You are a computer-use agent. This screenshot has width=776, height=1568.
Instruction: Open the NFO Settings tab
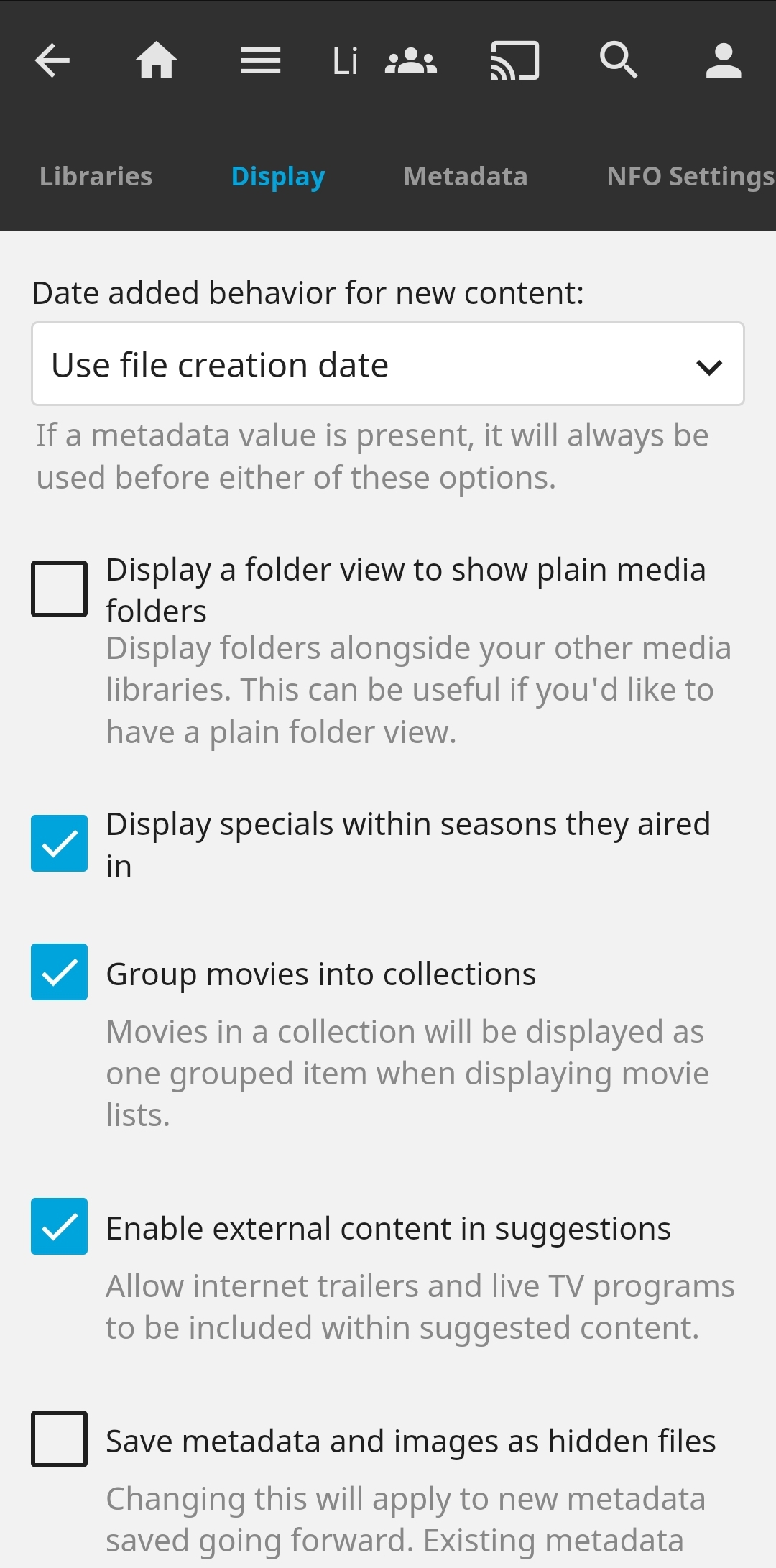pyautogui.click(x=690, y=176)
